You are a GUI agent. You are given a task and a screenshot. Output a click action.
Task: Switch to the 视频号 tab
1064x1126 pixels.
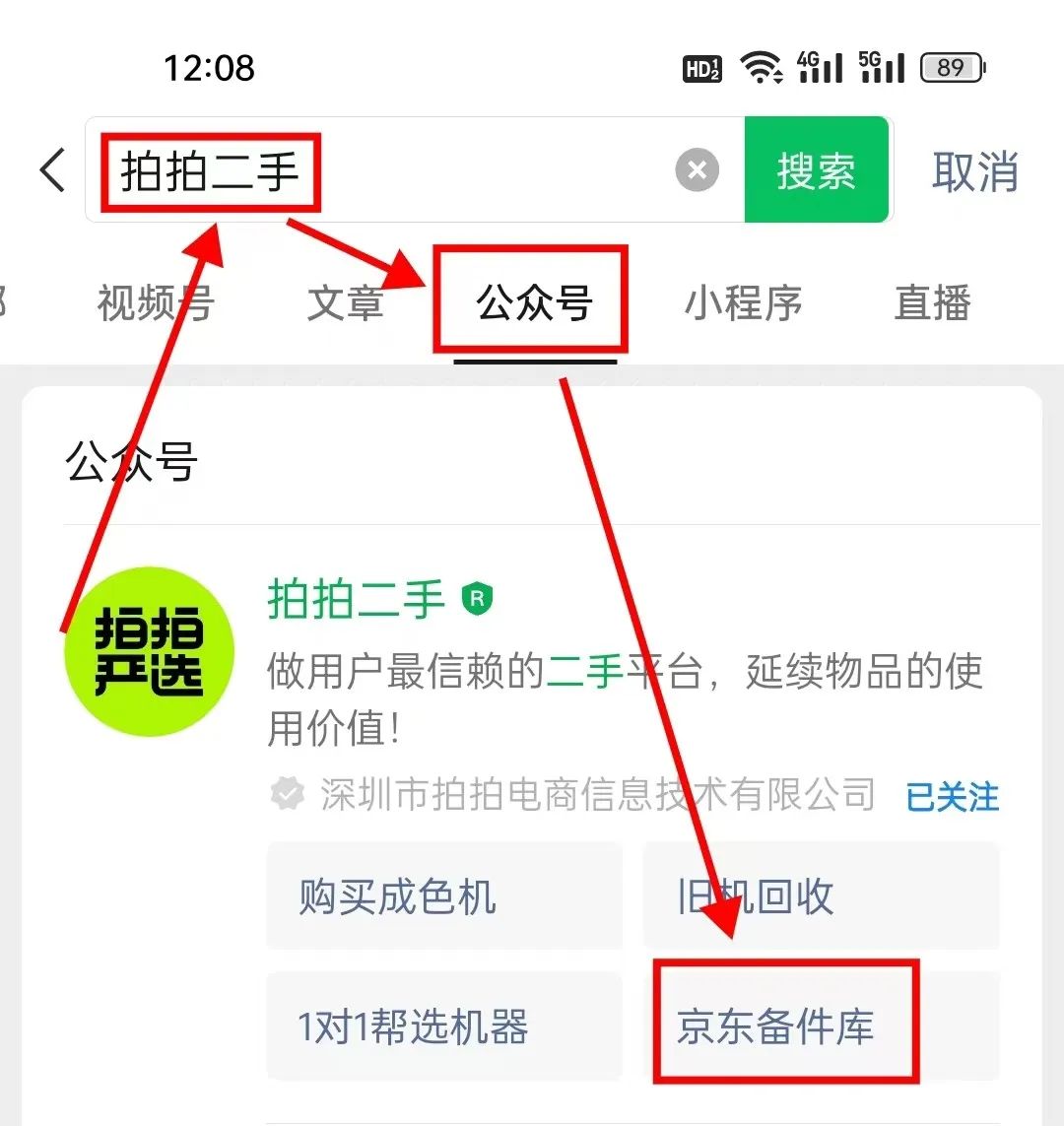tap(155, 302)
